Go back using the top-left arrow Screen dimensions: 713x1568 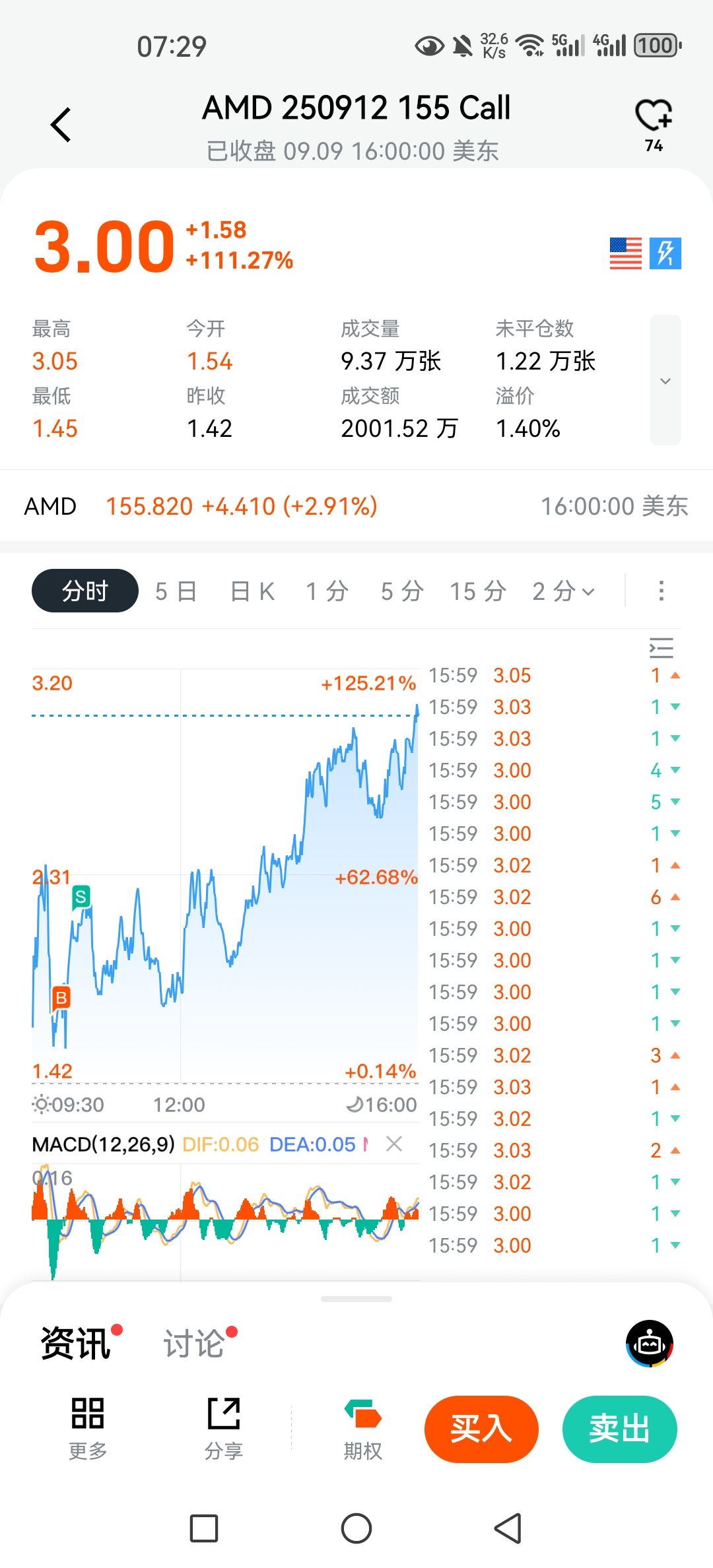(x=61, y=124)
